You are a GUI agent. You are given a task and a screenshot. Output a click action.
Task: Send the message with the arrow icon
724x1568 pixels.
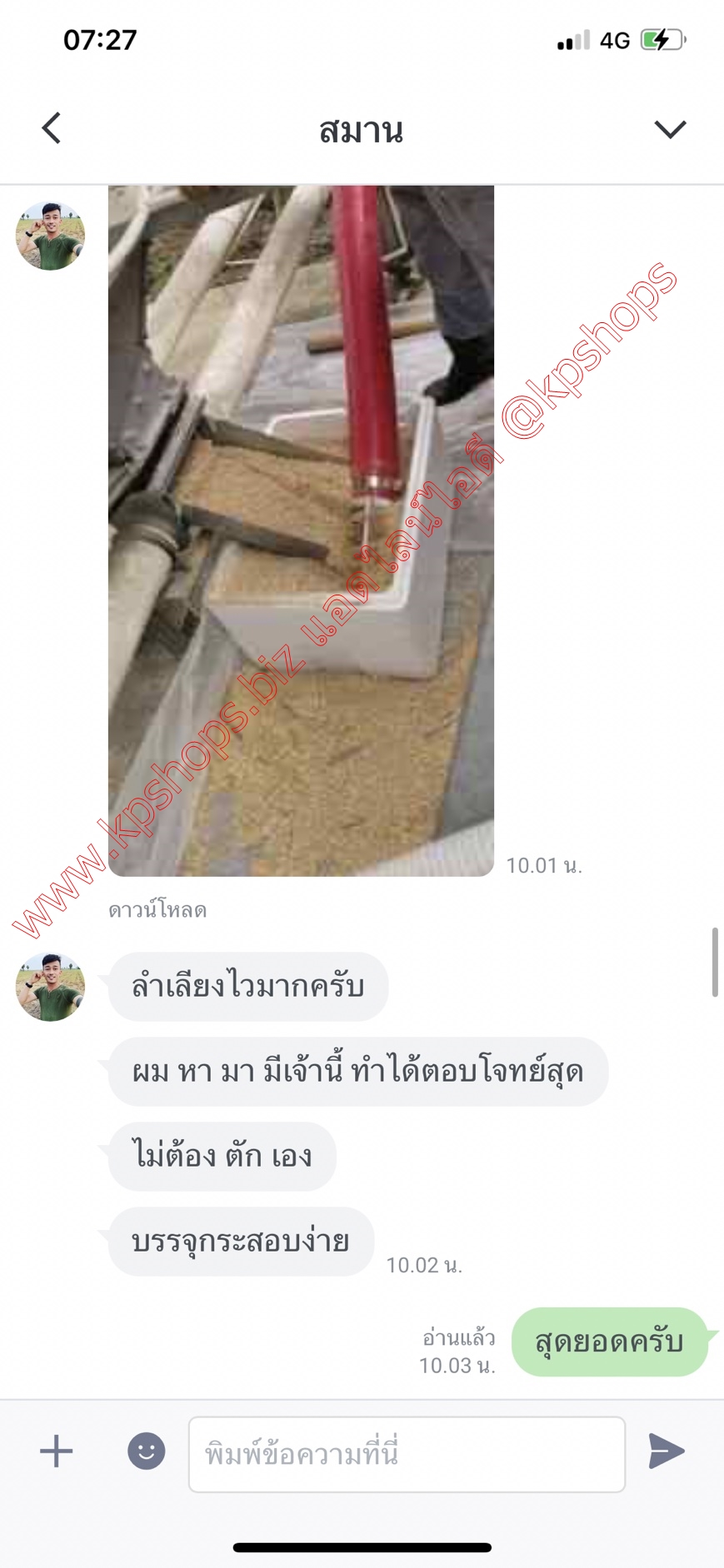click(667, 1451)
